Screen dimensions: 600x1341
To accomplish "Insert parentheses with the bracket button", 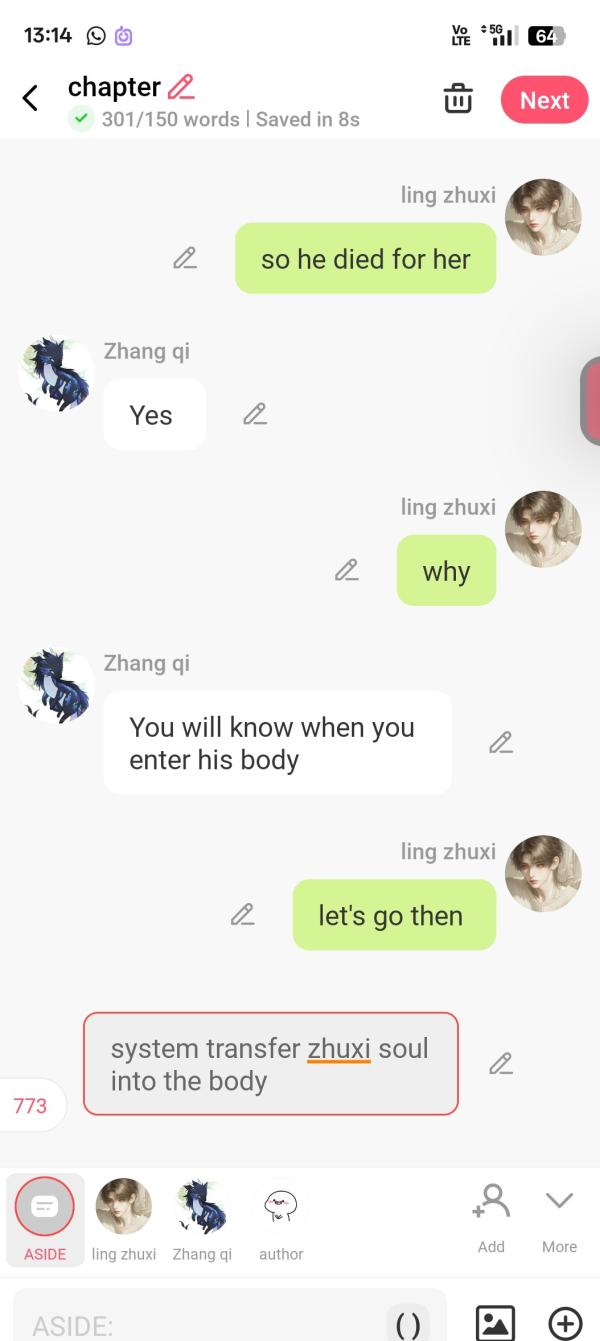I will [x=408, y=1325].
